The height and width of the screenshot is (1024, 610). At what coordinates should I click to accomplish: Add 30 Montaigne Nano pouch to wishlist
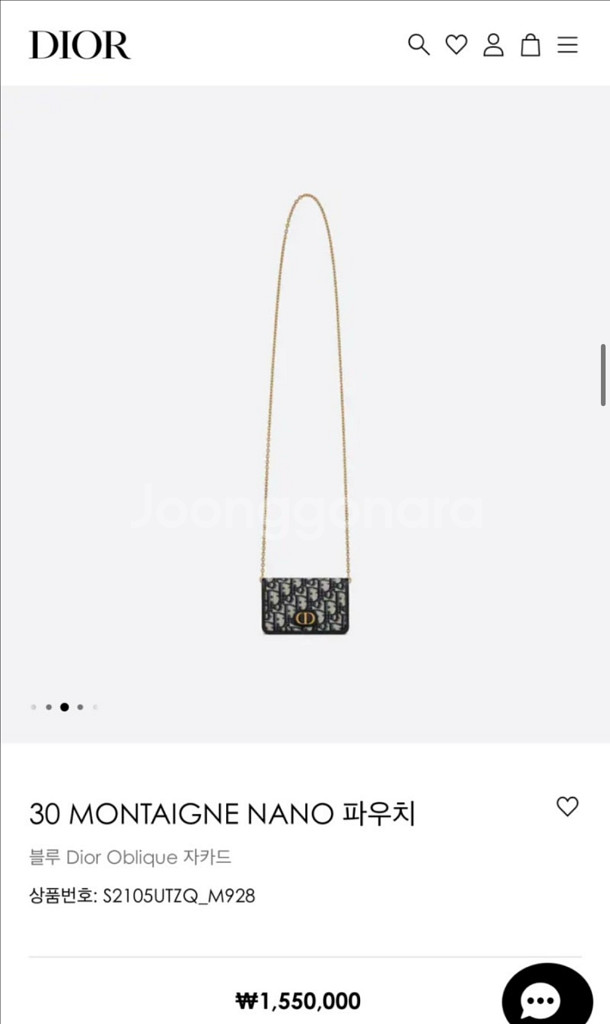(x=567, y=807)
